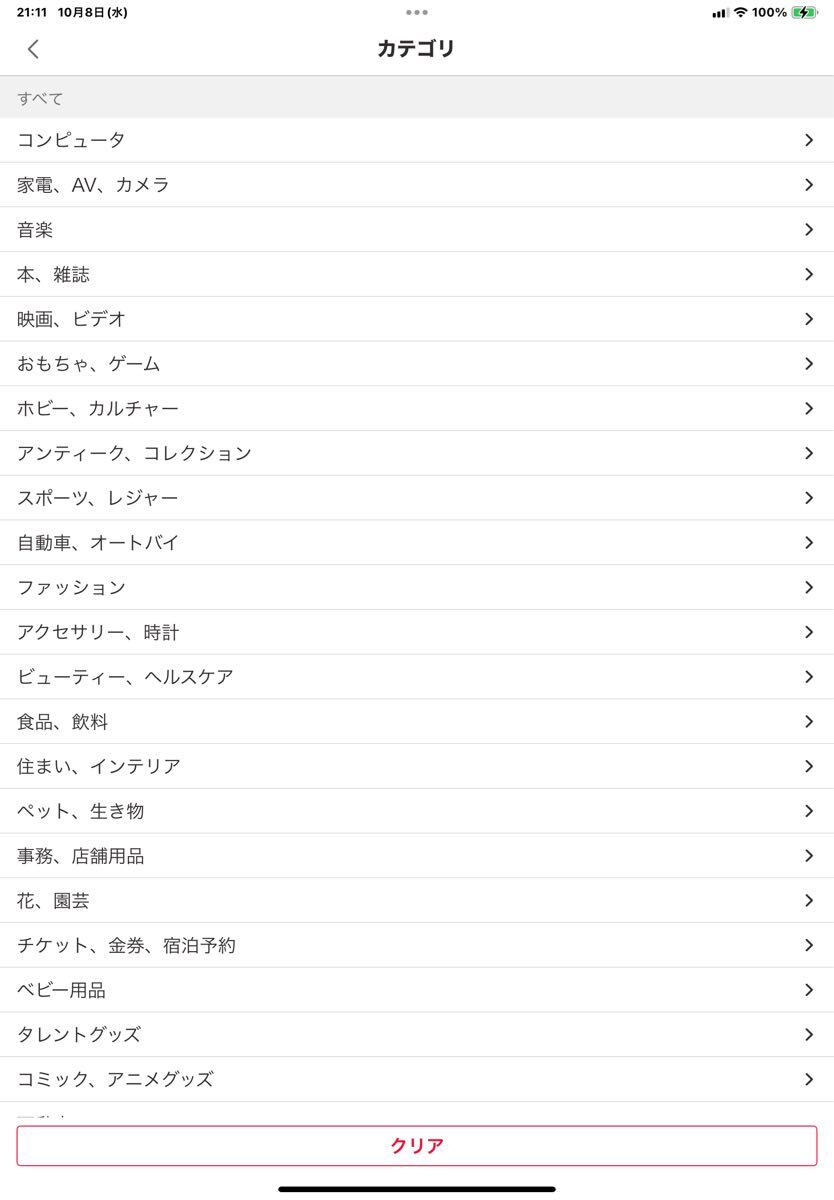The height and width of the screenshot is (1200, 834).
Task: Select the ファッション category
Action: tap(417, 588)
